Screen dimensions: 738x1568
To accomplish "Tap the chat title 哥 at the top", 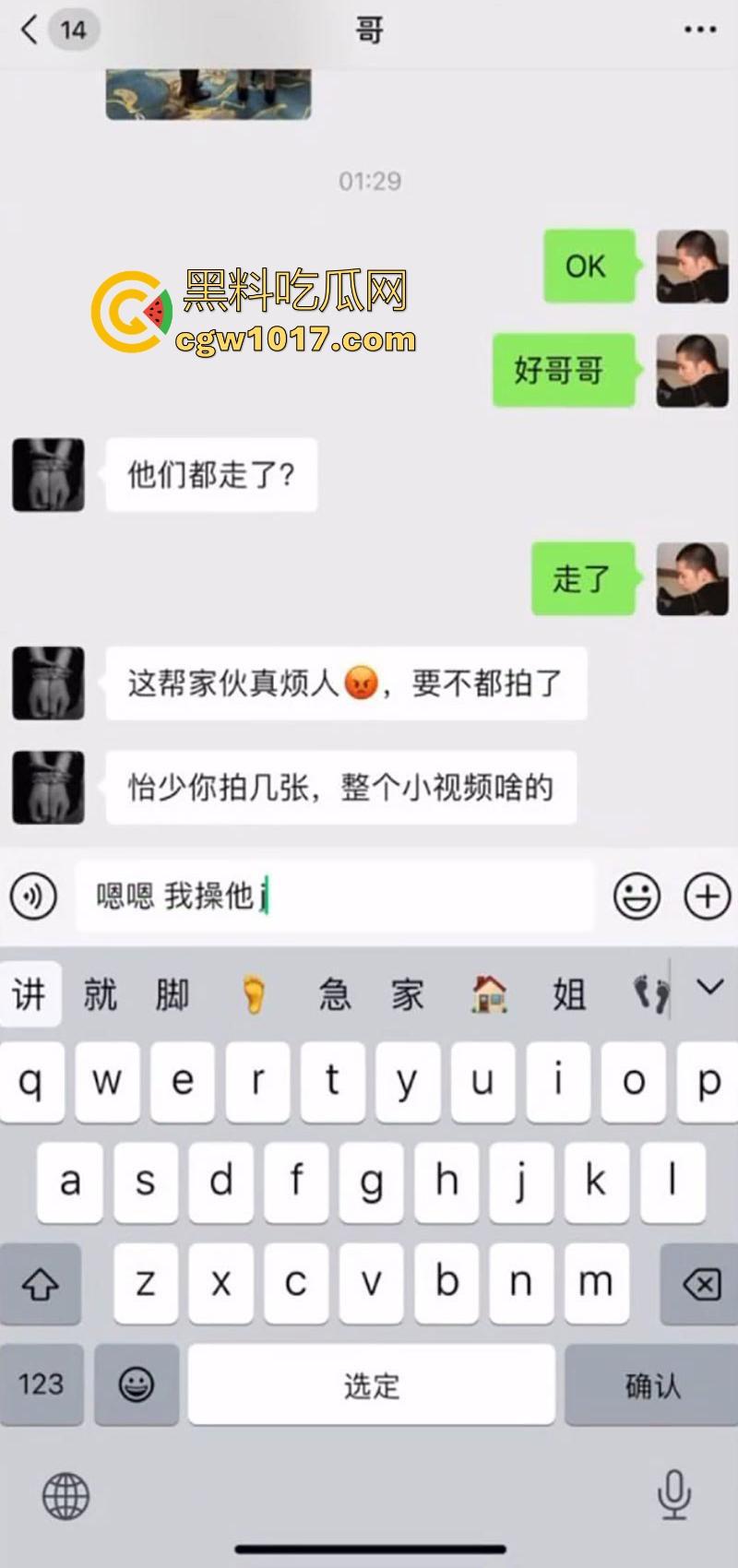I will pos(368,29).
